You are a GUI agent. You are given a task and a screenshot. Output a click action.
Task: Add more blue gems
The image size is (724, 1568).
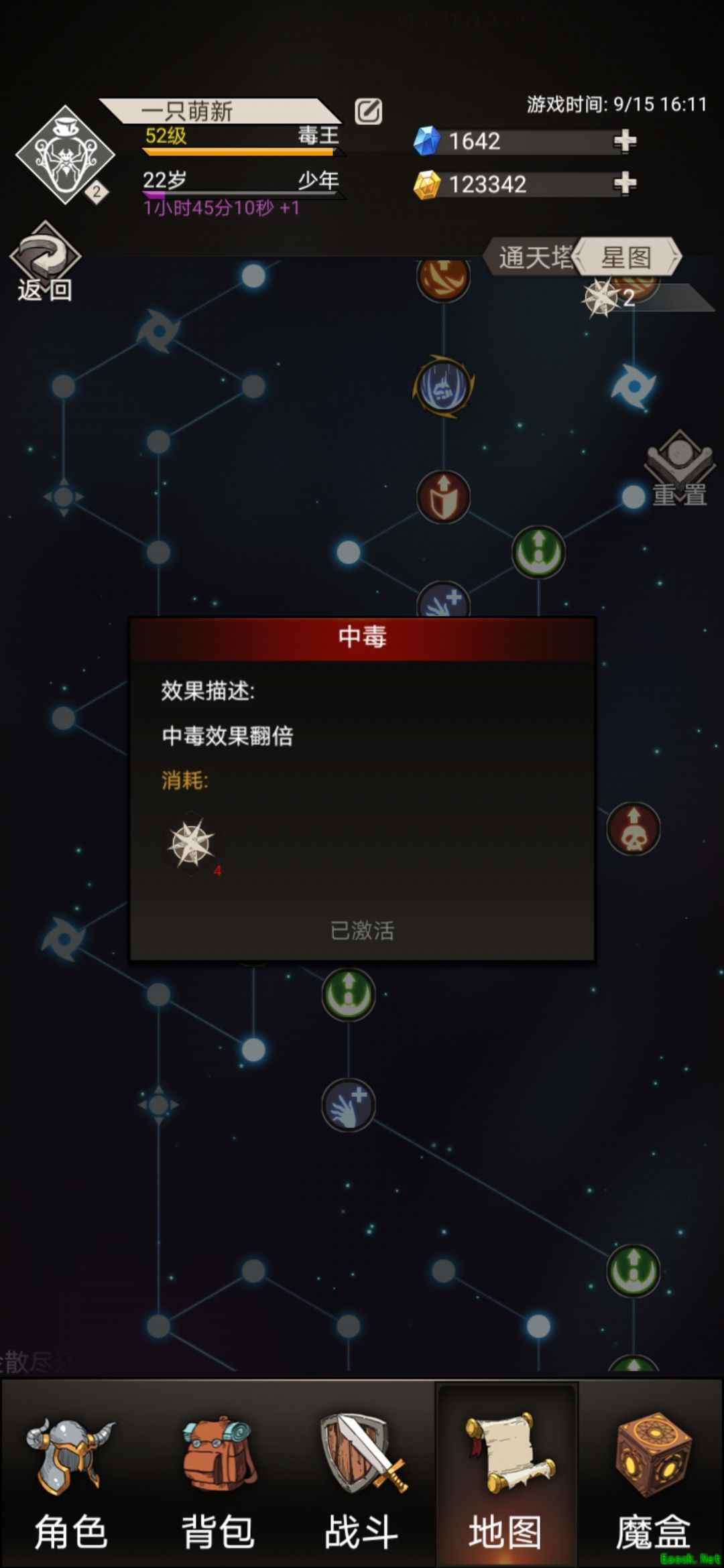(x=625, y=141)
